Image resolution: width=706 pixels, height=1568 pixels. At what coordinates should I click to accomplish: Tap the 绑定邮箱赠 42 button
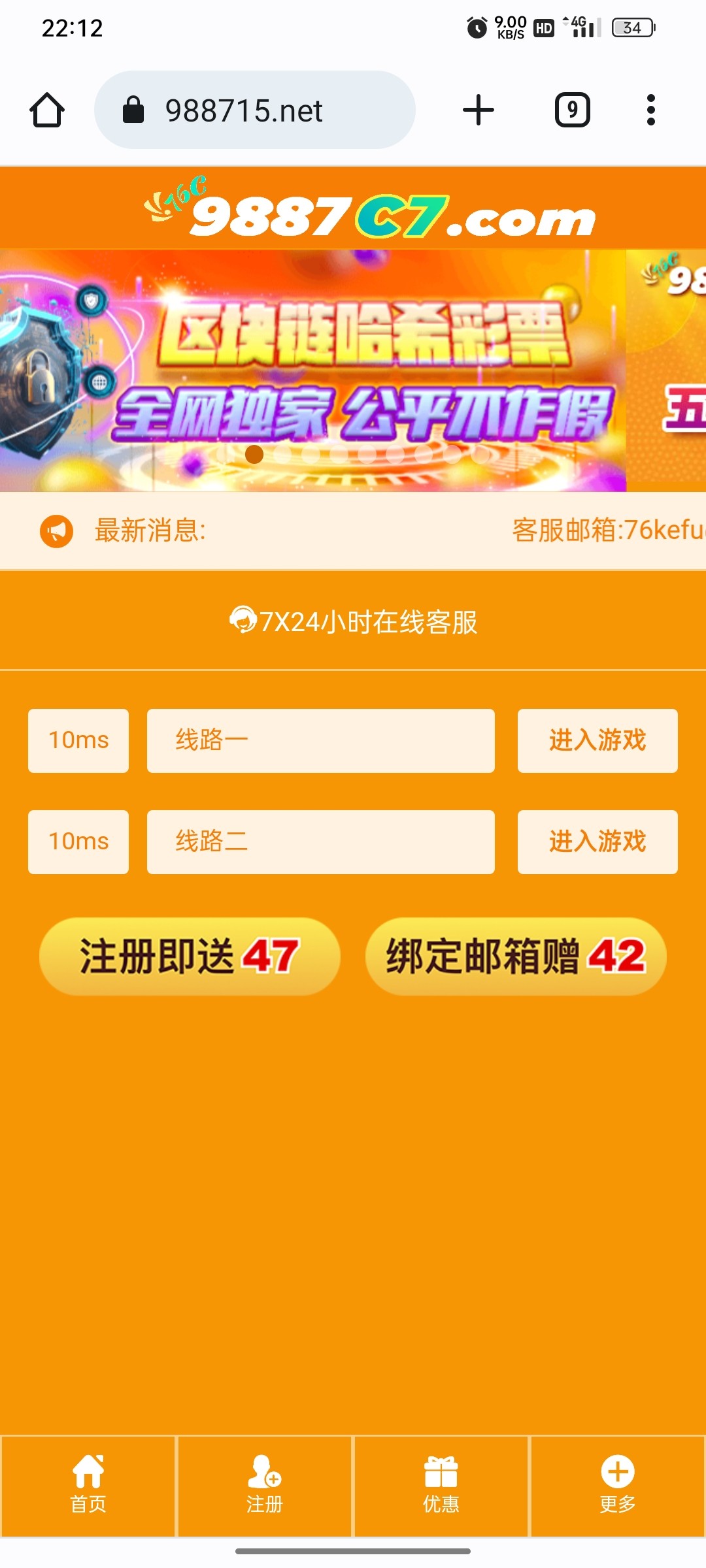click(x=516, y=956)
